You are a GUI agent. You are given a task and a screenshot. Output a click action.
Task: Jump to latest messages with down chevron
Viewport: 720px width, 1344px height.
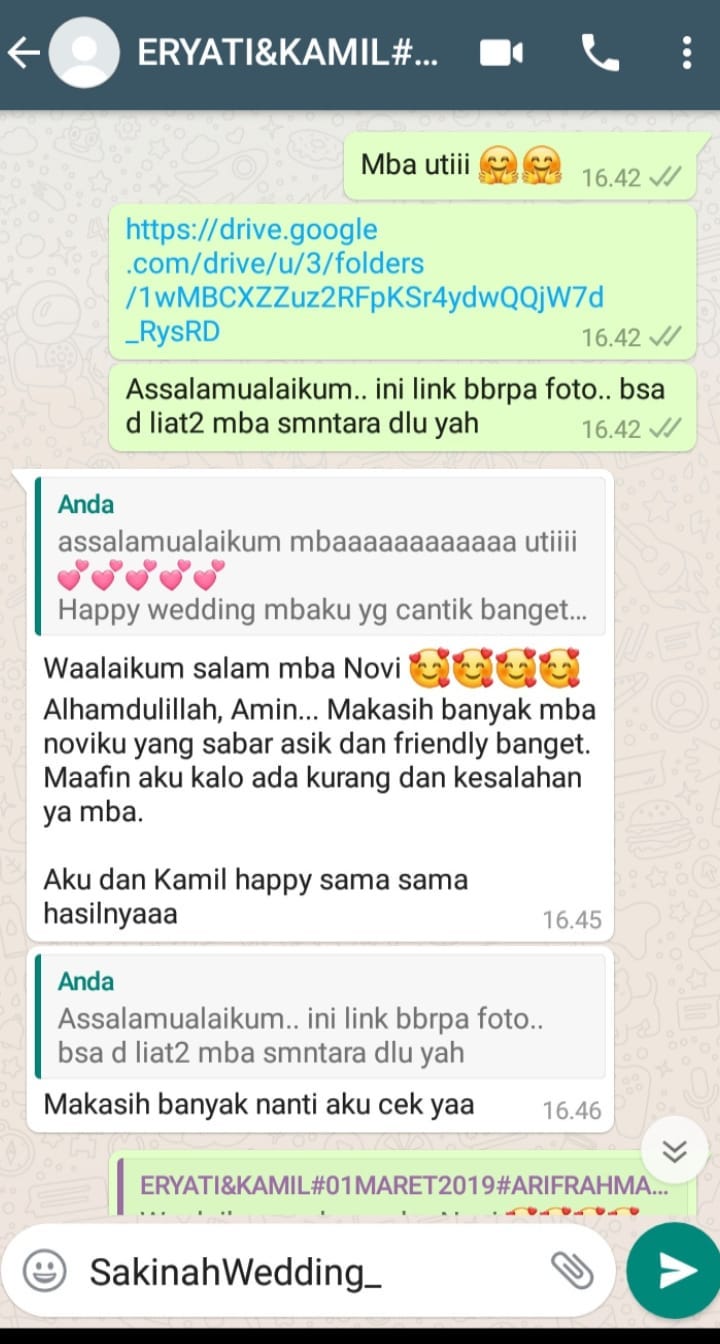tap(675, 1152)
